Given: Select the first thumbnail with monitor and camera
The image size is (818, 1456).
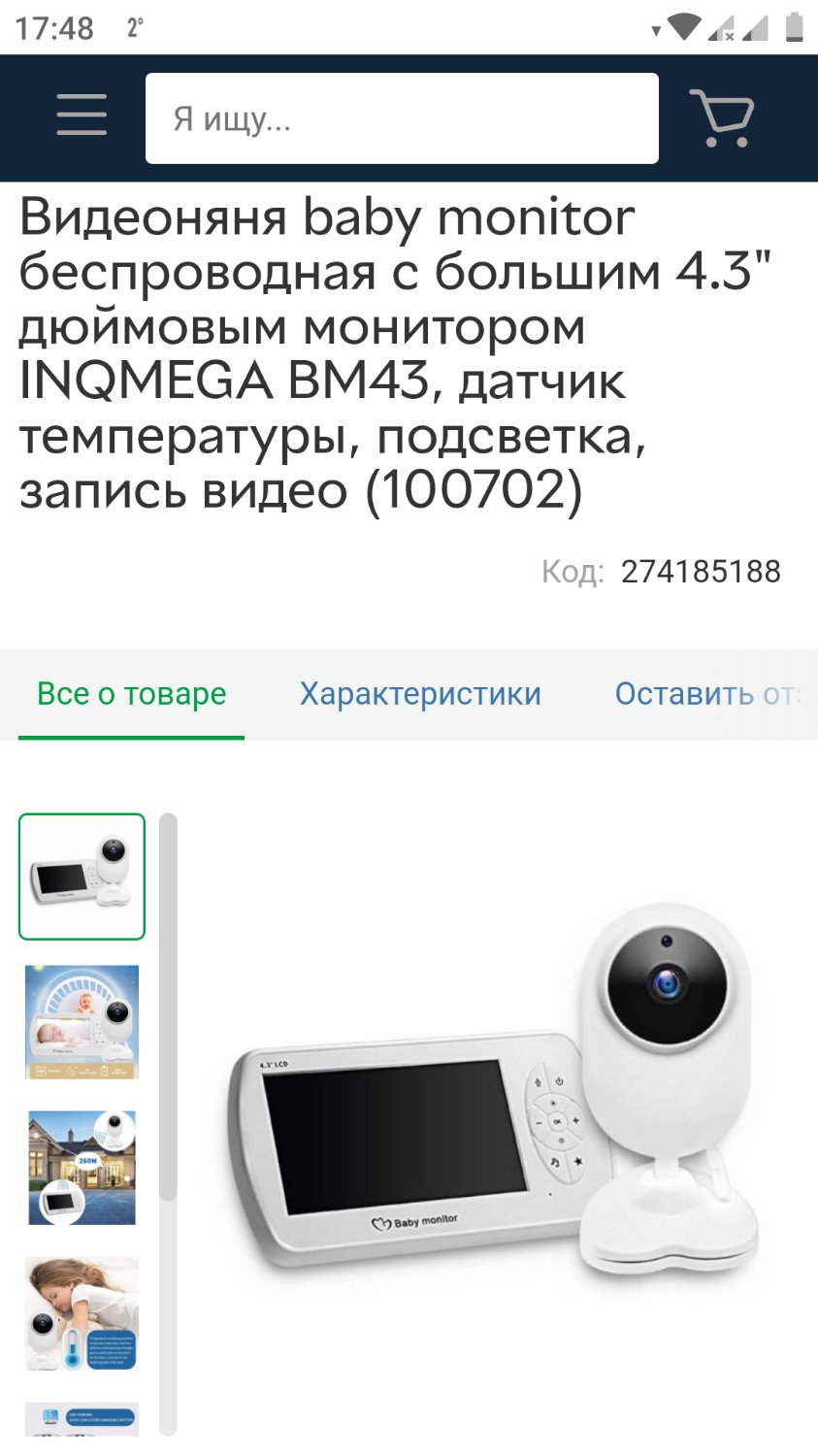Looking at the screenshot, I should click(82, 877).
